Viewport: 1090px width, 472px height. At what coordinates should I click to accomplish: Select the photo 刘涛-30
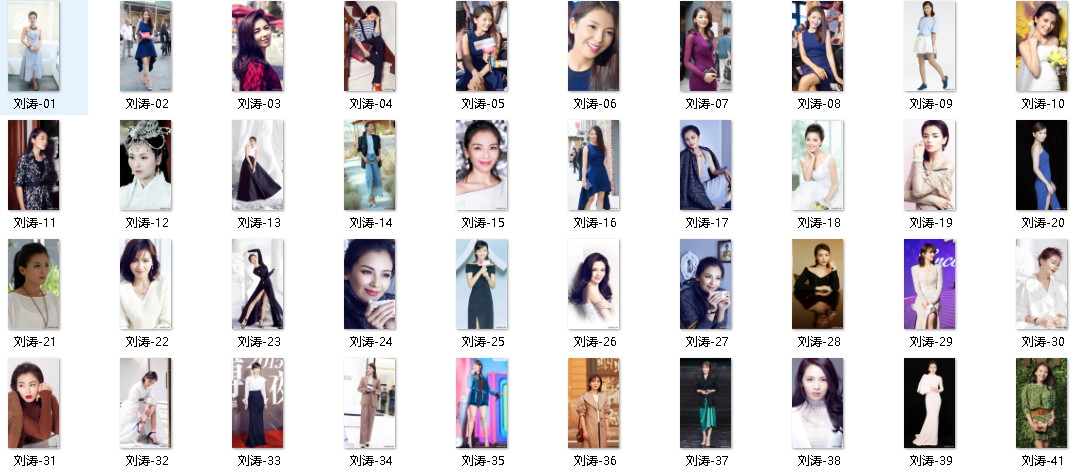(x=1042, y=285)
